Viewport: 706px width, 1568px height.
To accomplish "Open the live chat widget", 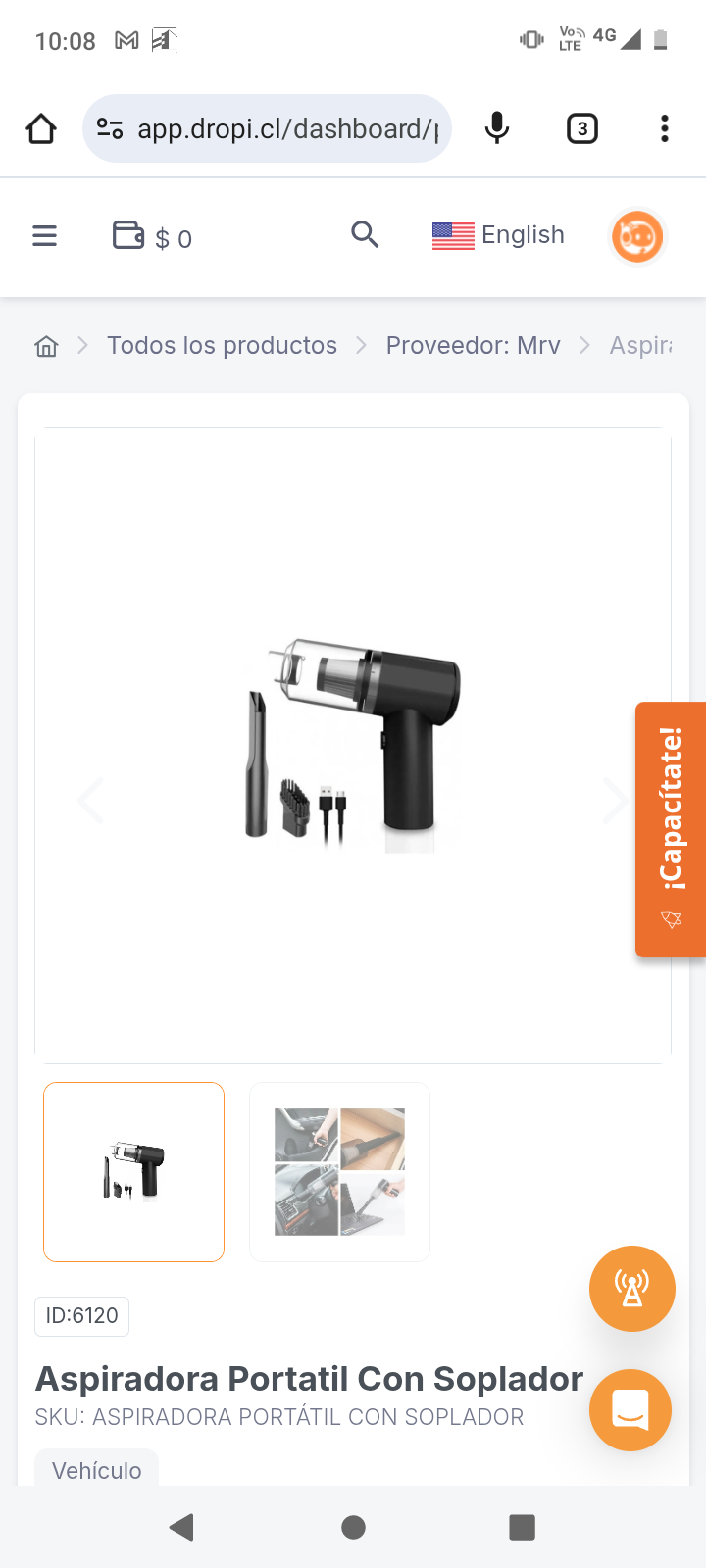I will point(630,1410).
